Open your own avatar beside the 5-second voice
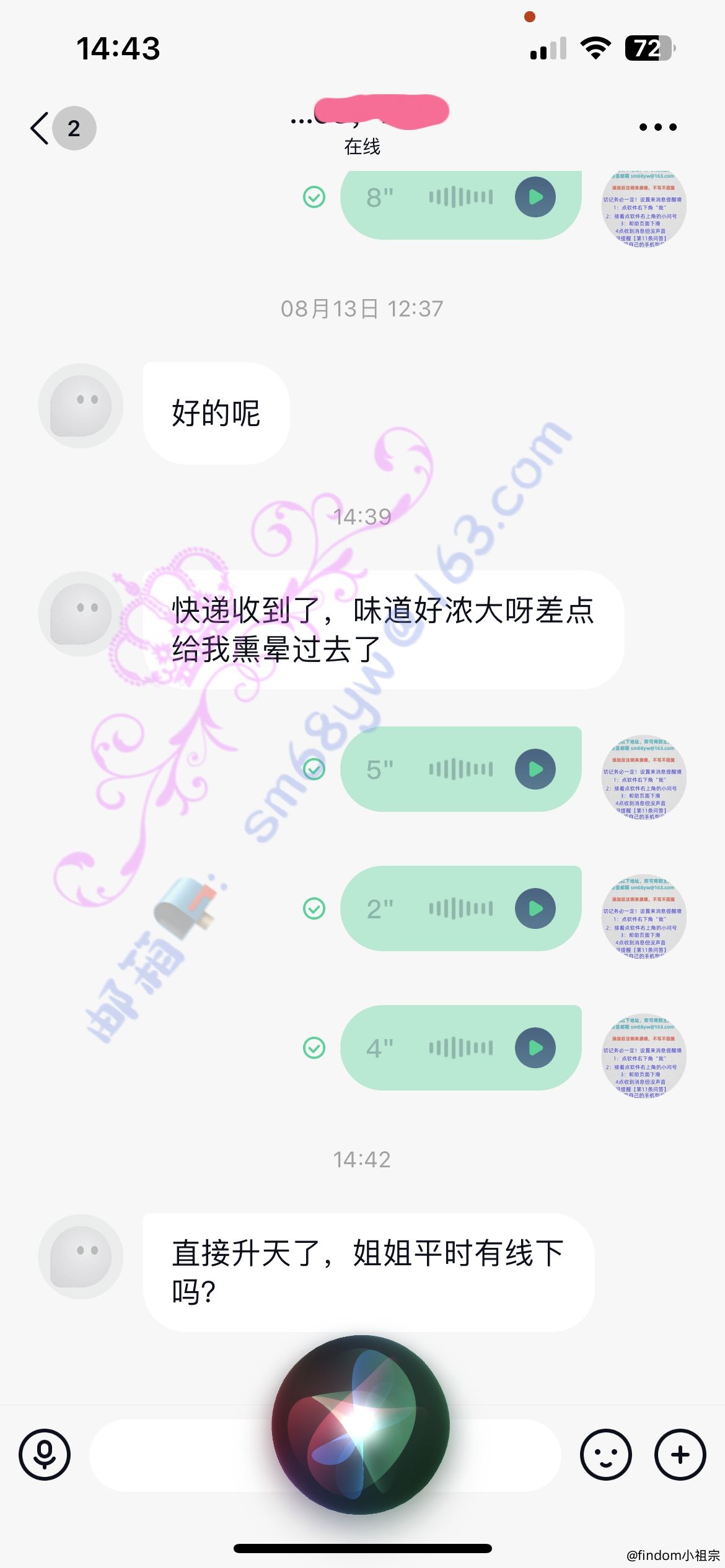Image resolution: width=725 pixels, height=1568 pixels. (644, 777)
